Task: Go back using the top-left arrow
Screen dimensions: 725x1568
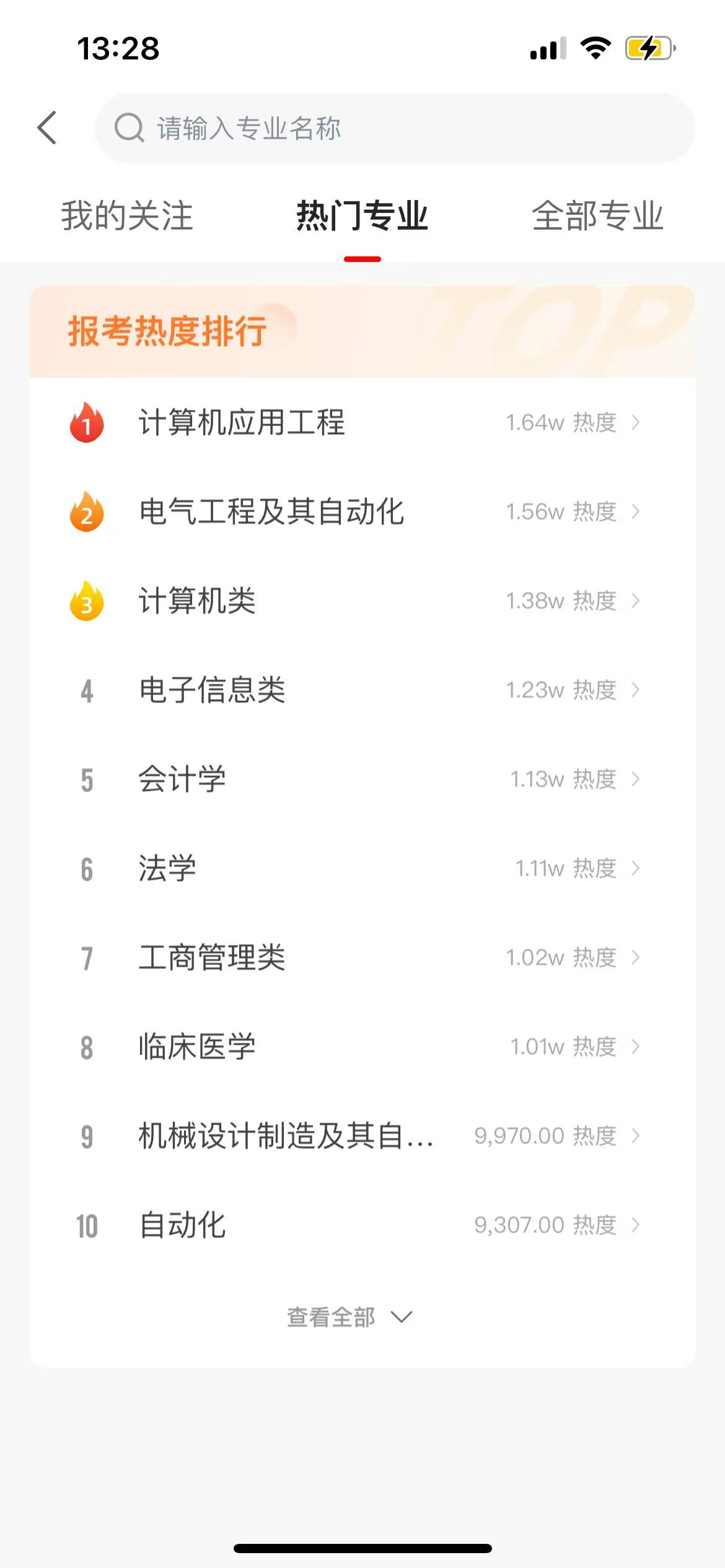Action: pyautogui.click(x=47, y=128)
